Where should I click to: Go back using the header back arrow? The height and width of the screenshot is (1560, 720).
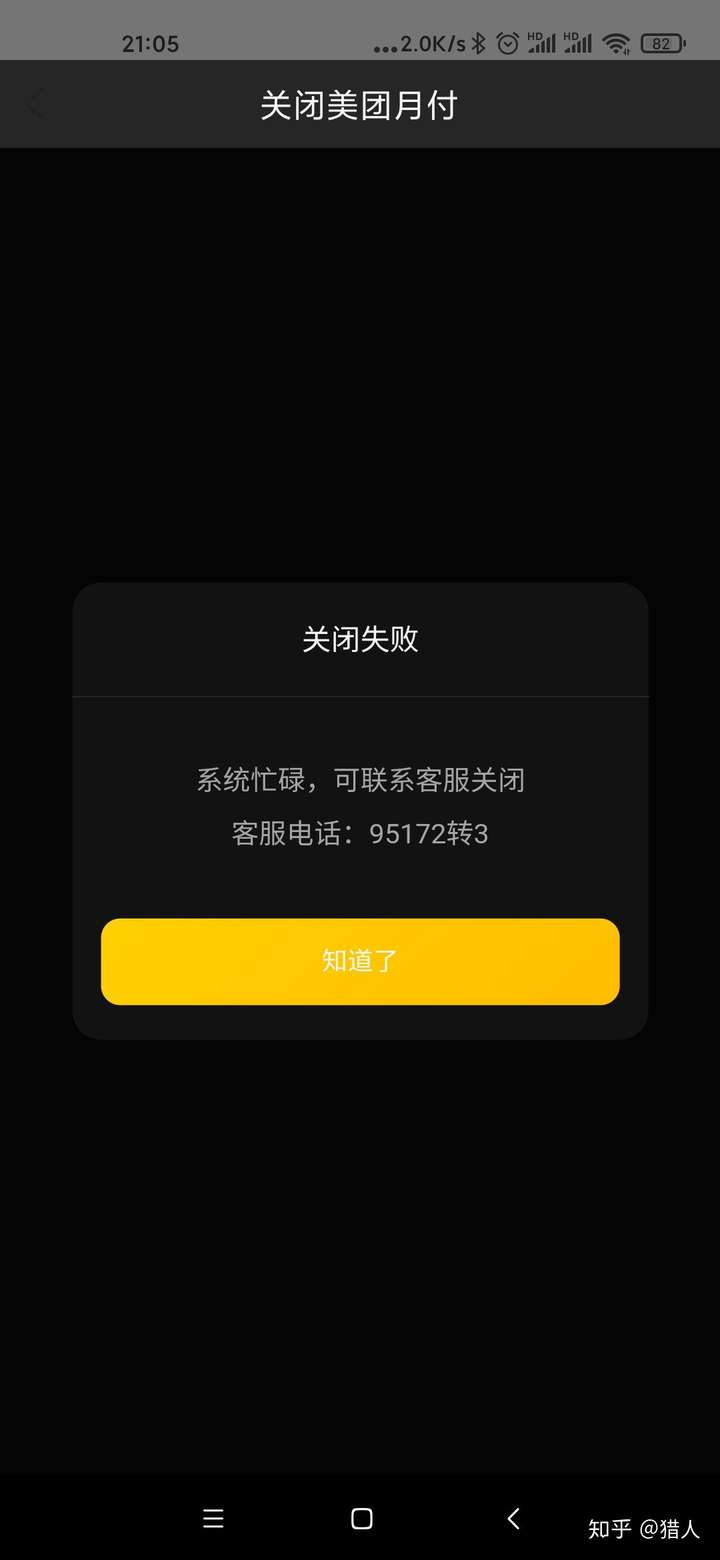pos(35,104)
